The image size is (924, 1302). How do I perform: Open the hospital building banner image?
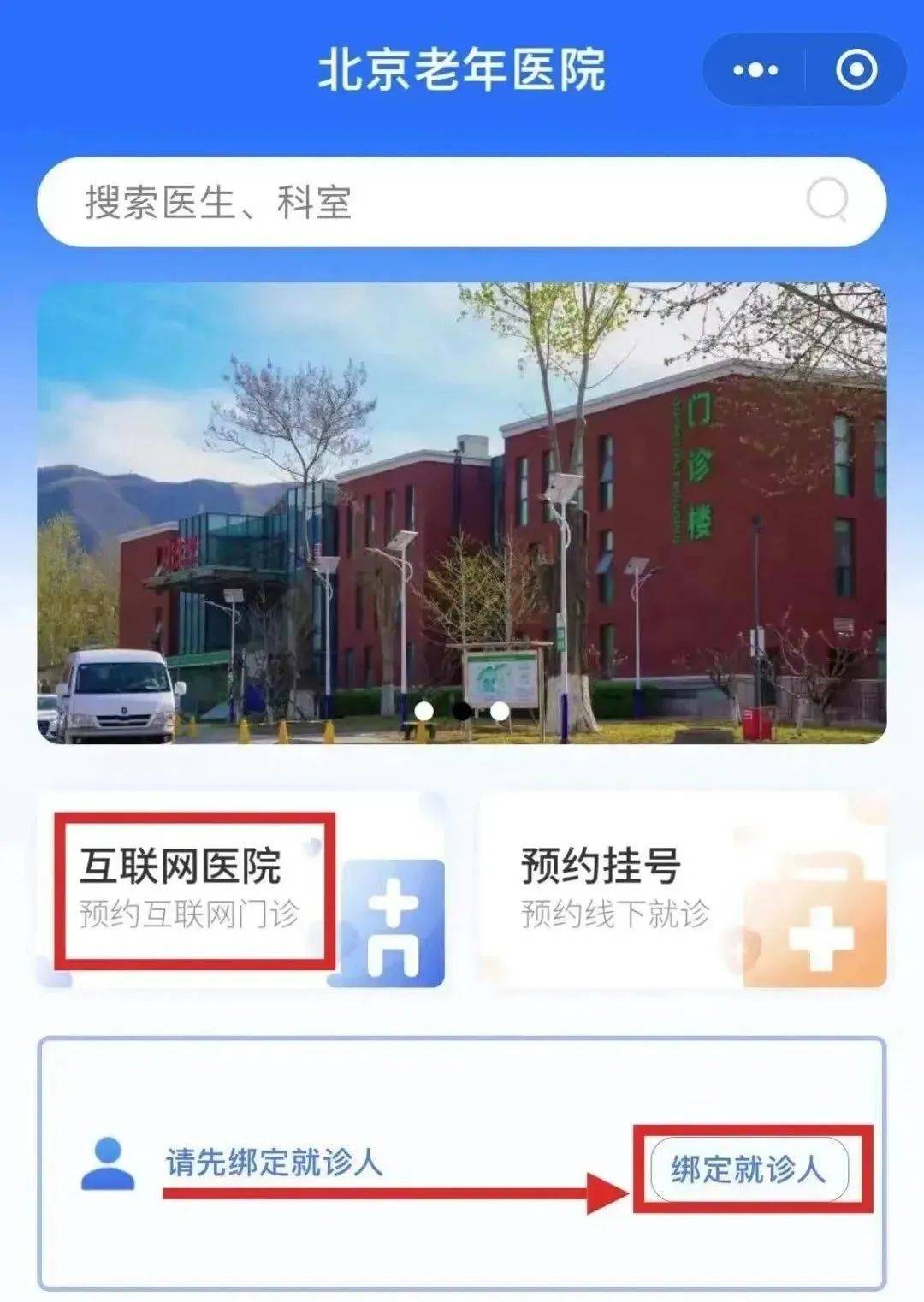coord(462,513)
